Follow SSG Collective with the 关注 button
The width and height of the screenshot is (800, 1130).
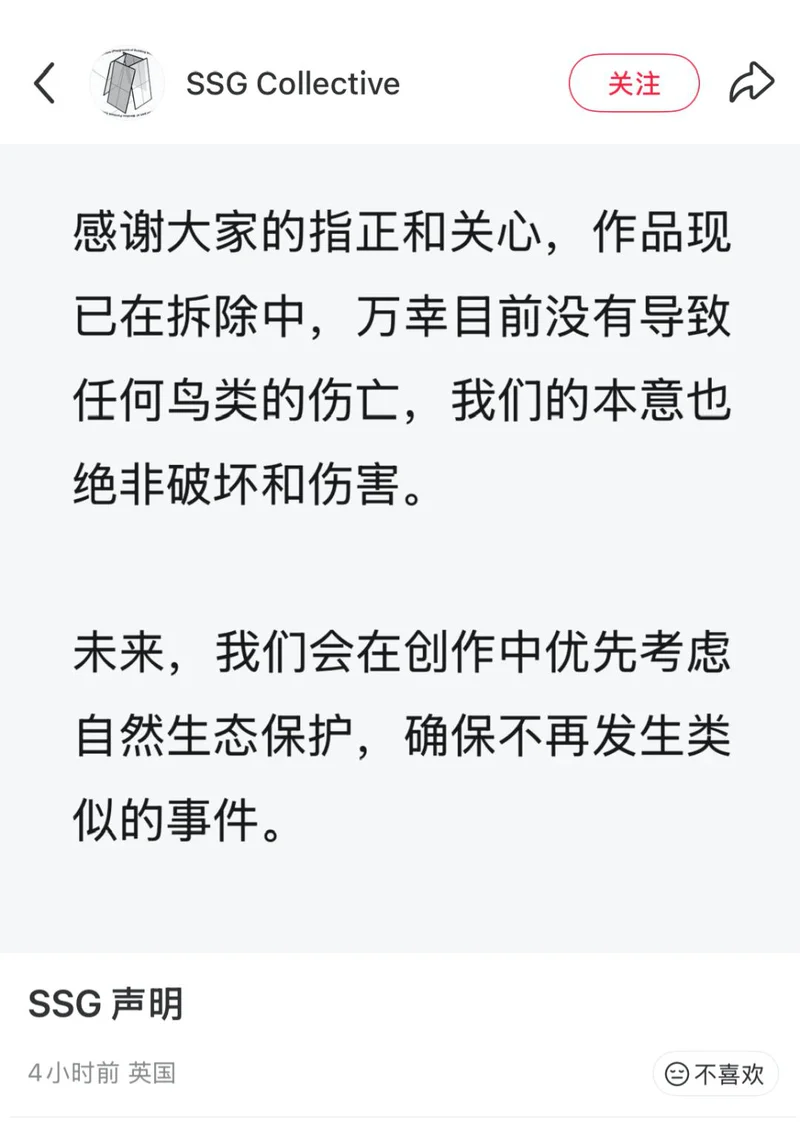[x=634, y=83]
